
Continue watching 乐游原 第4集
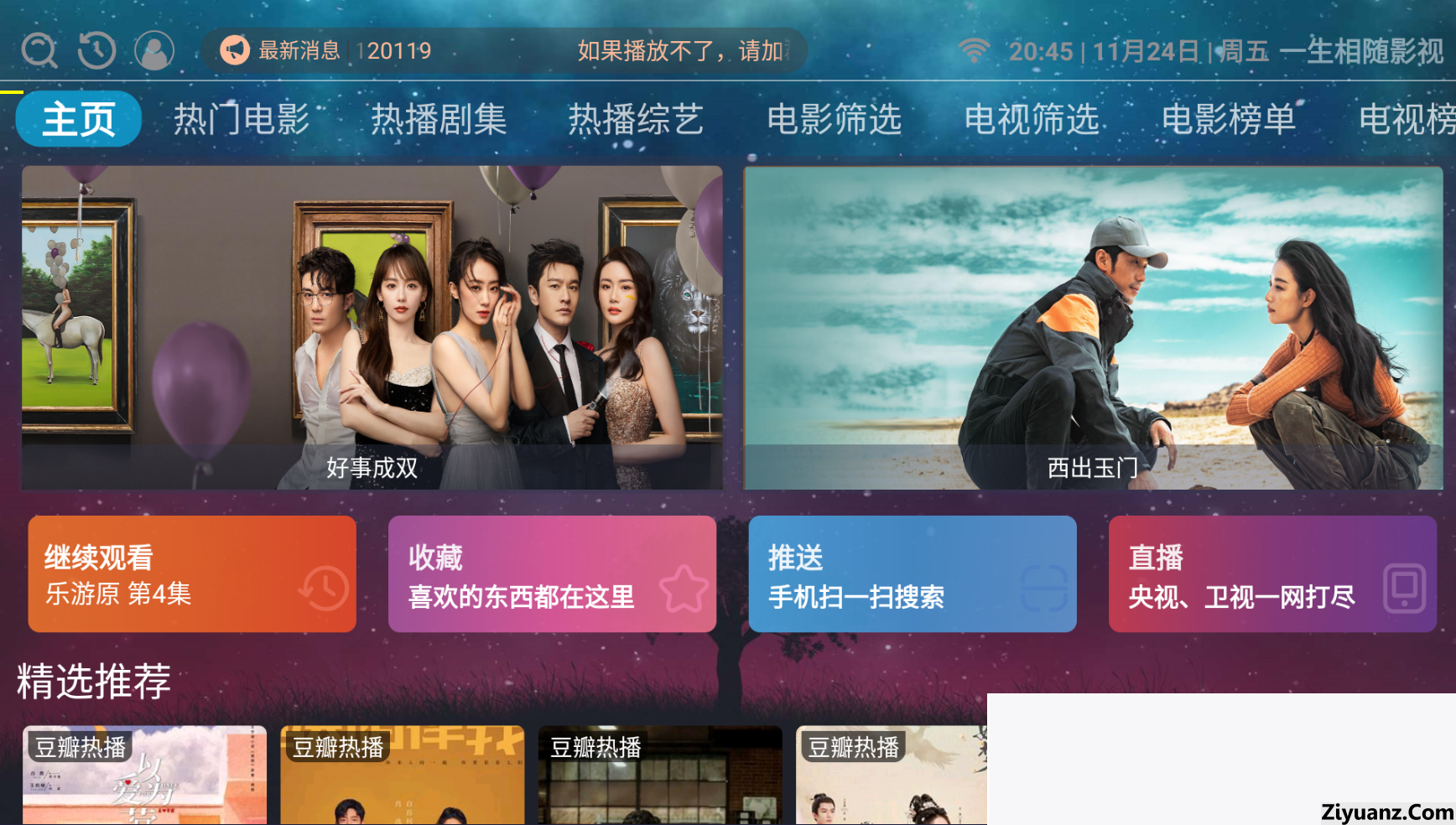coord(192,574)
